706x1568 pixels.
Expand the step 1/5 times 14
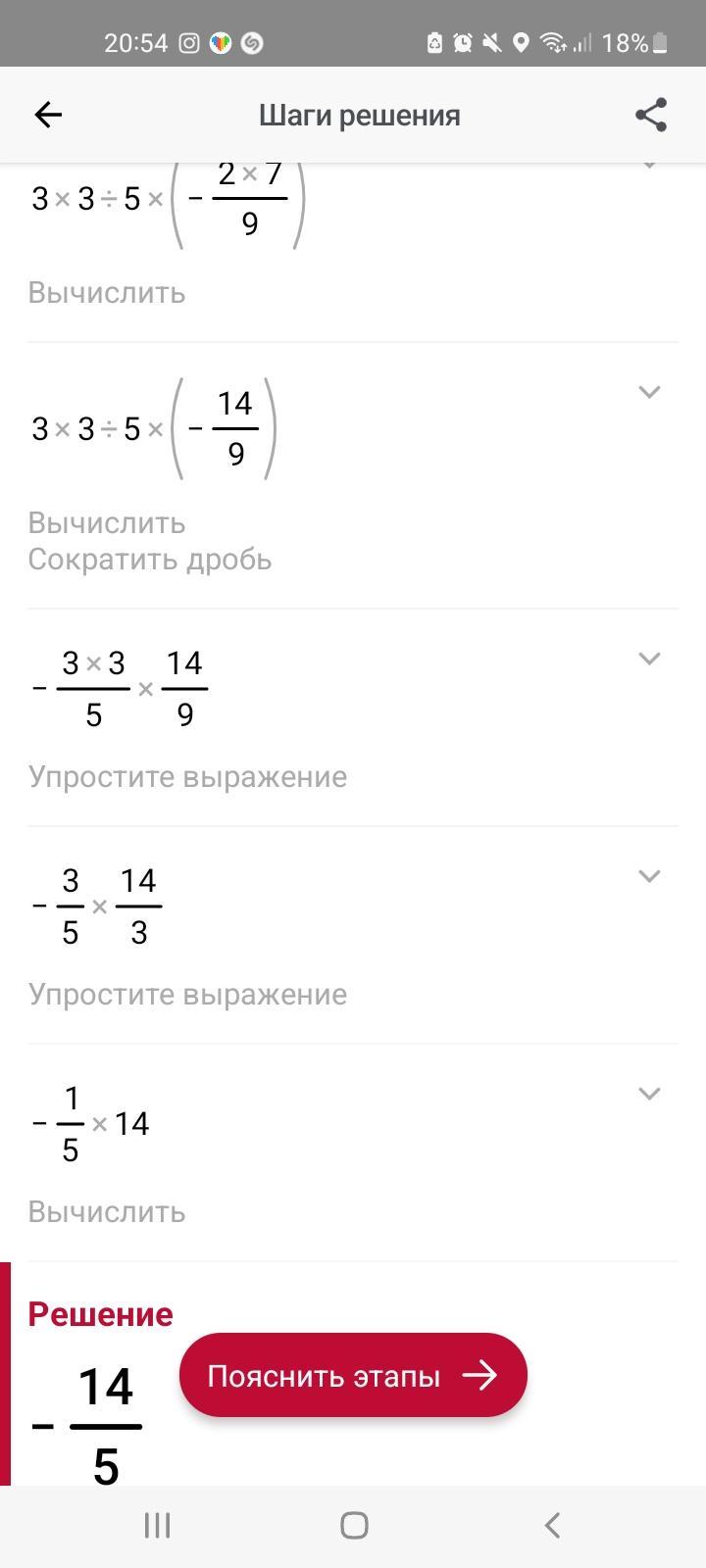click(x=649, y=1094)
